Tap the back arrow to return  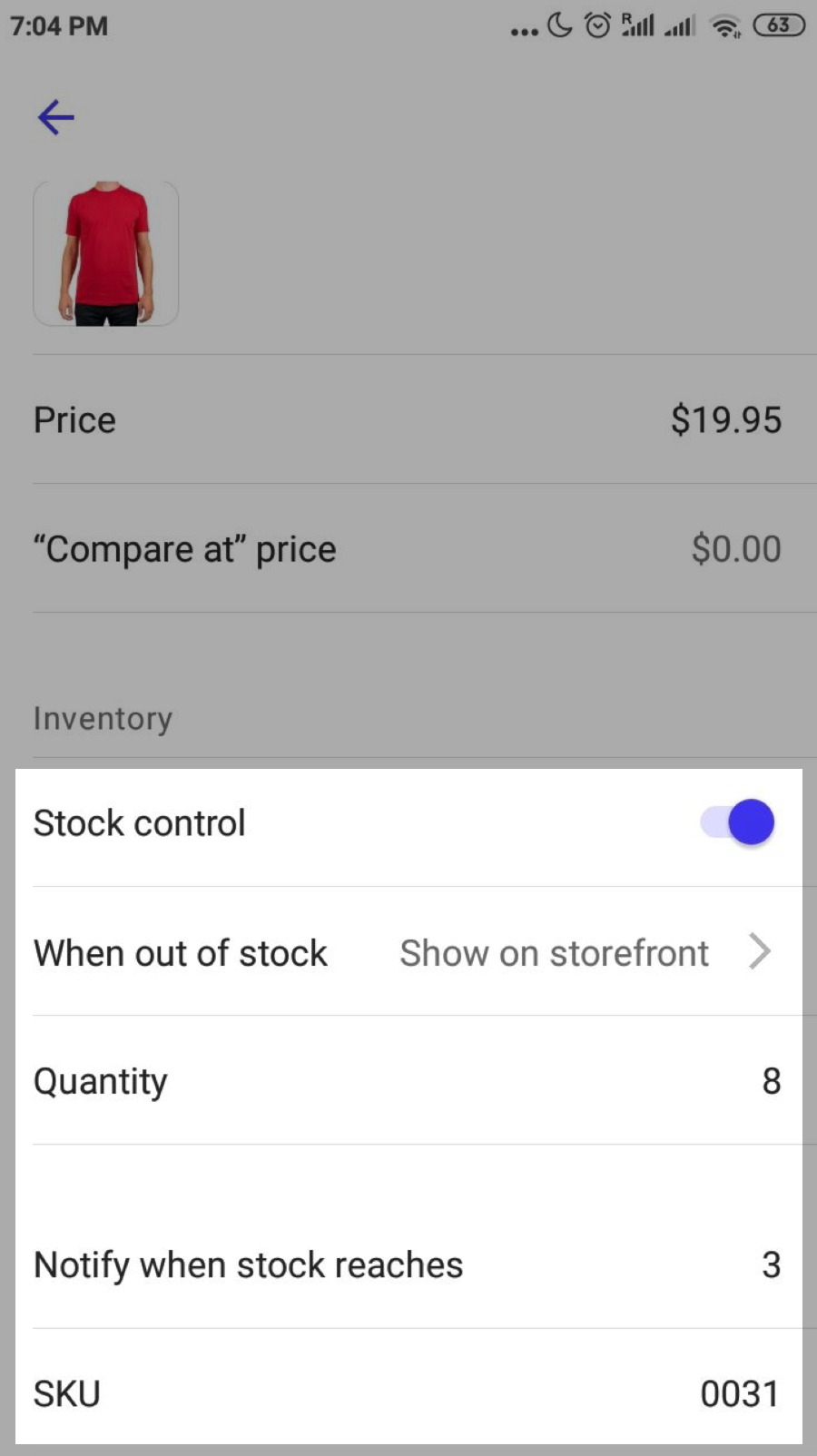pos(55,116)
